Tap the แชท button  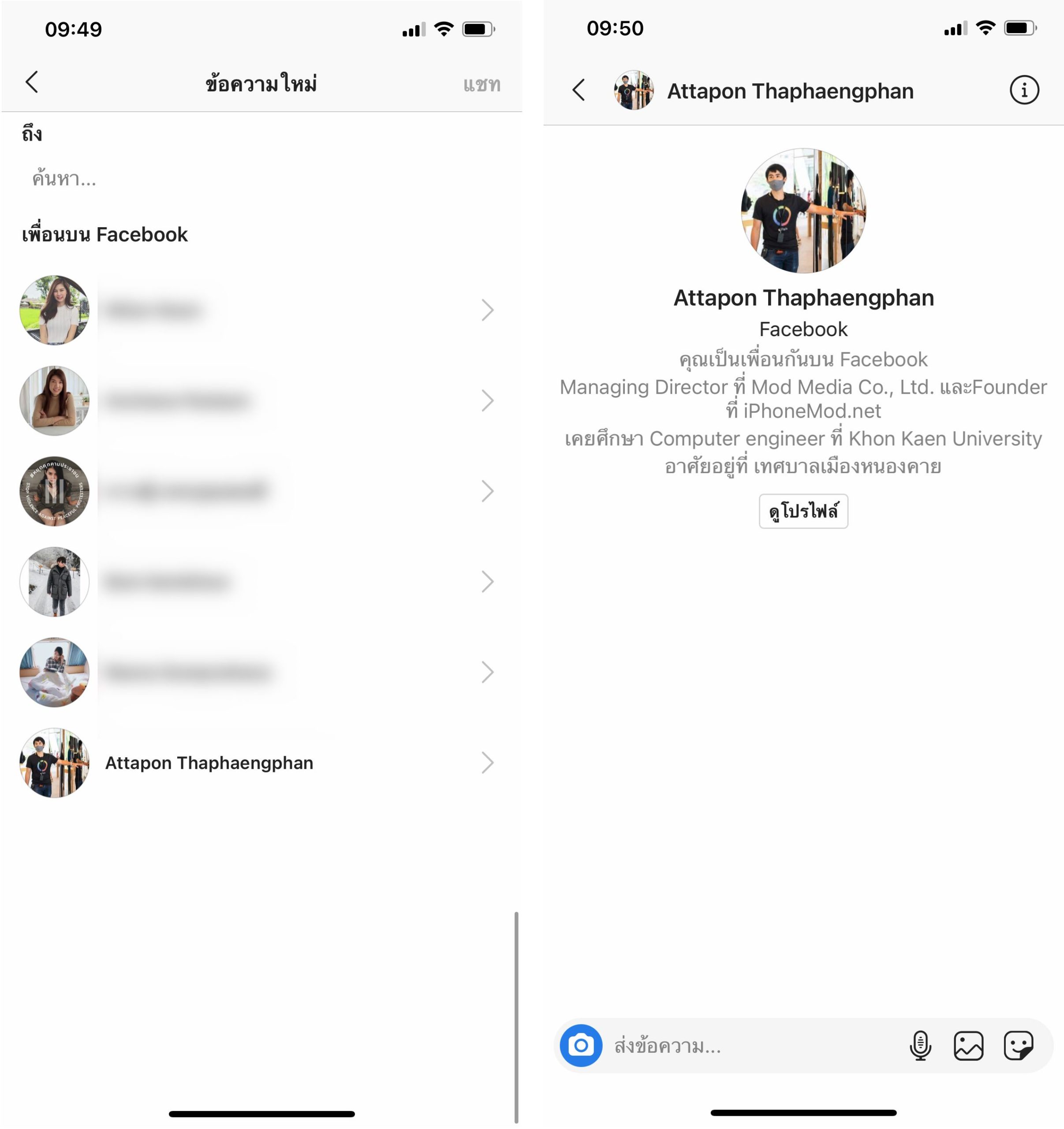482,85
